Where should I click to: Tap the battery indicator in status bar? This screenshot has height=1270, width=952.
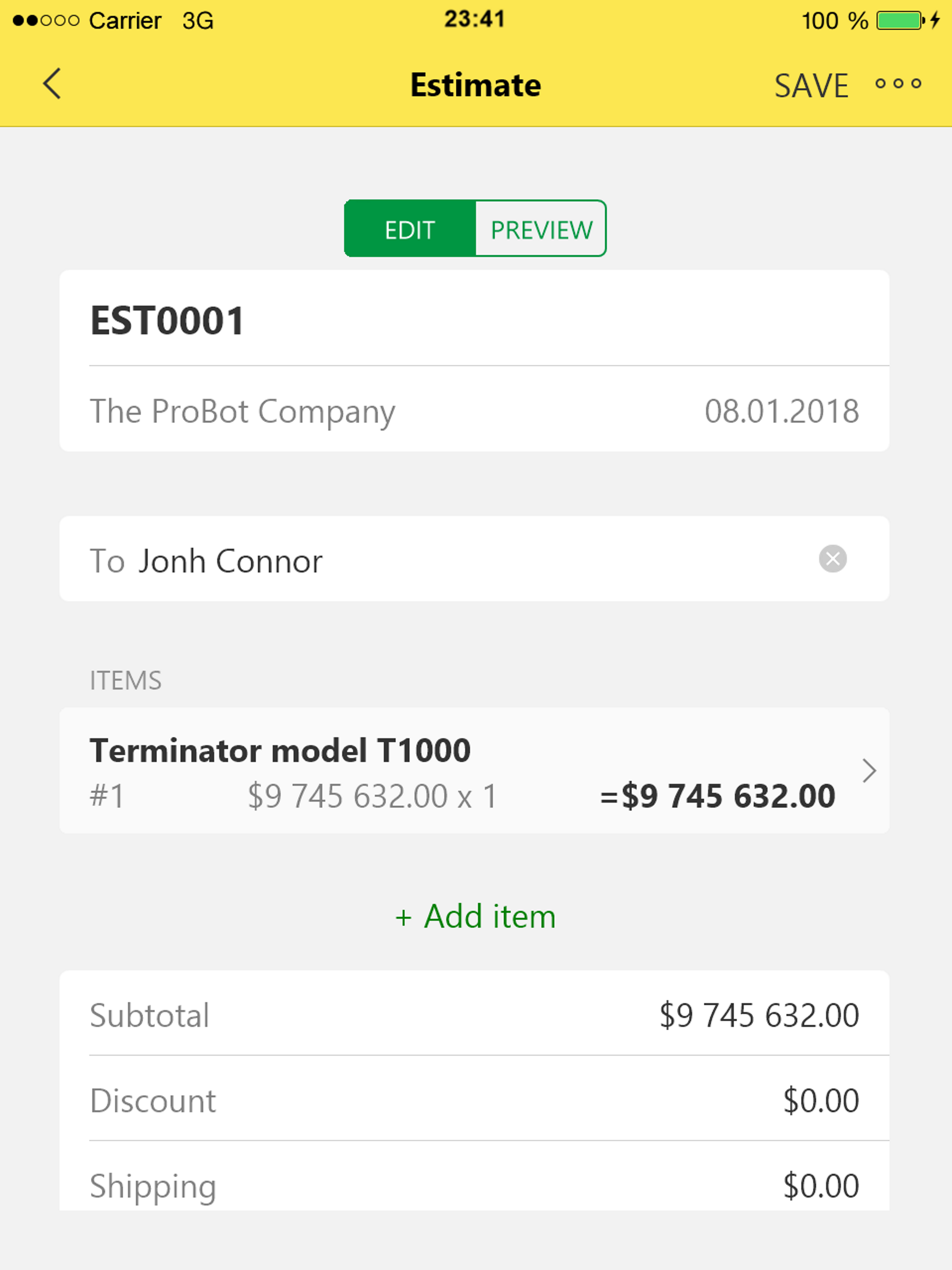click(x=898, y=20)
